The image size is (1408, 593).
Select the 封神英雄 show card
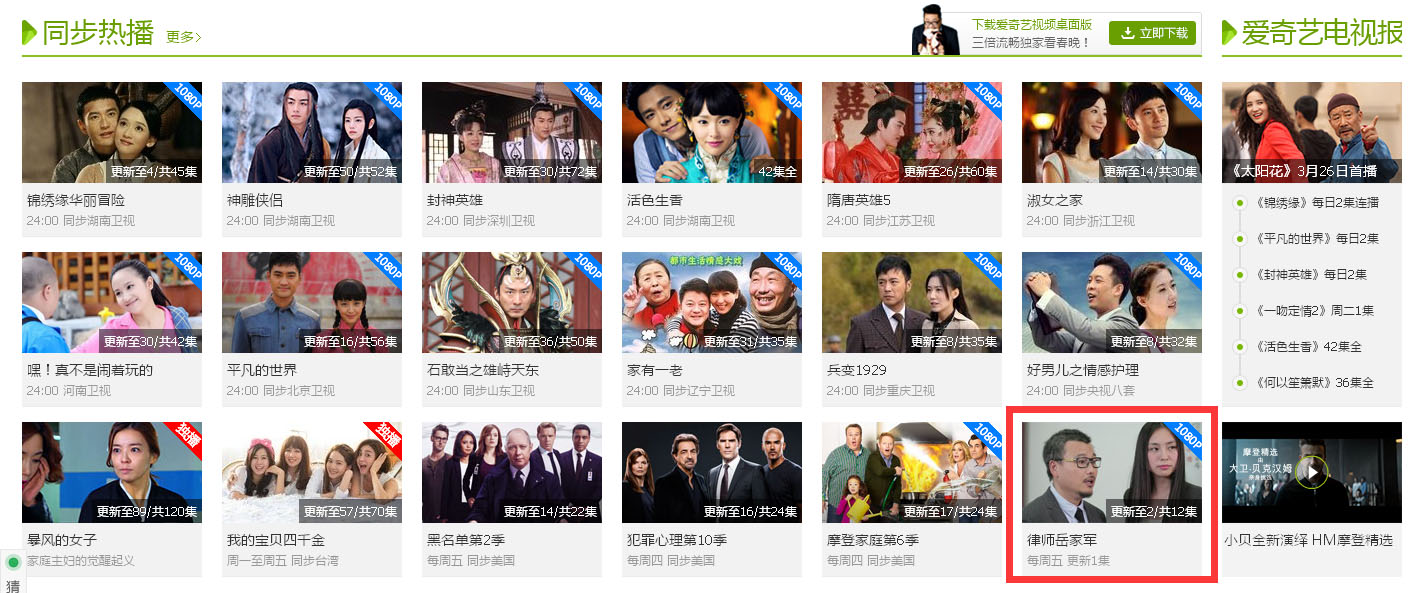[511, 132]
